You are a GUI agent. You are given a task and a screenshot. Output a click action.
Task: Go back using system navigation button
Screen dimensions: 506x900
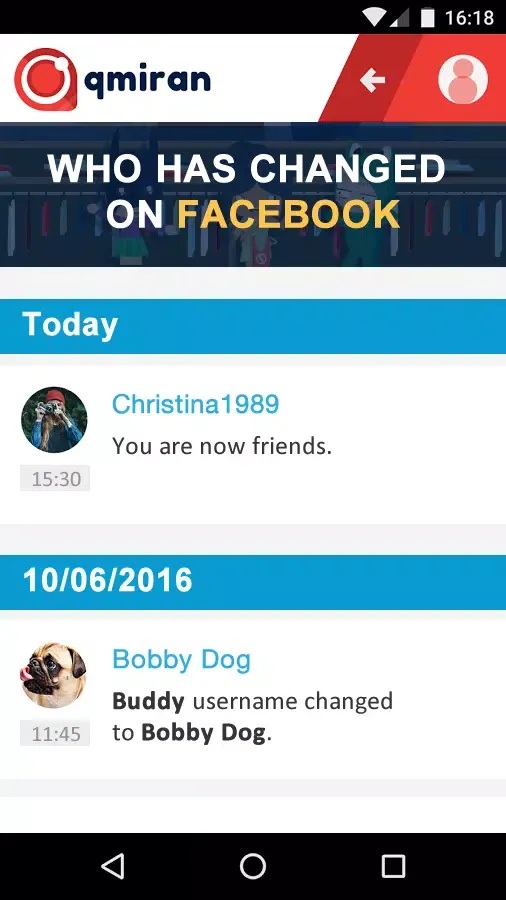point(113,866)
